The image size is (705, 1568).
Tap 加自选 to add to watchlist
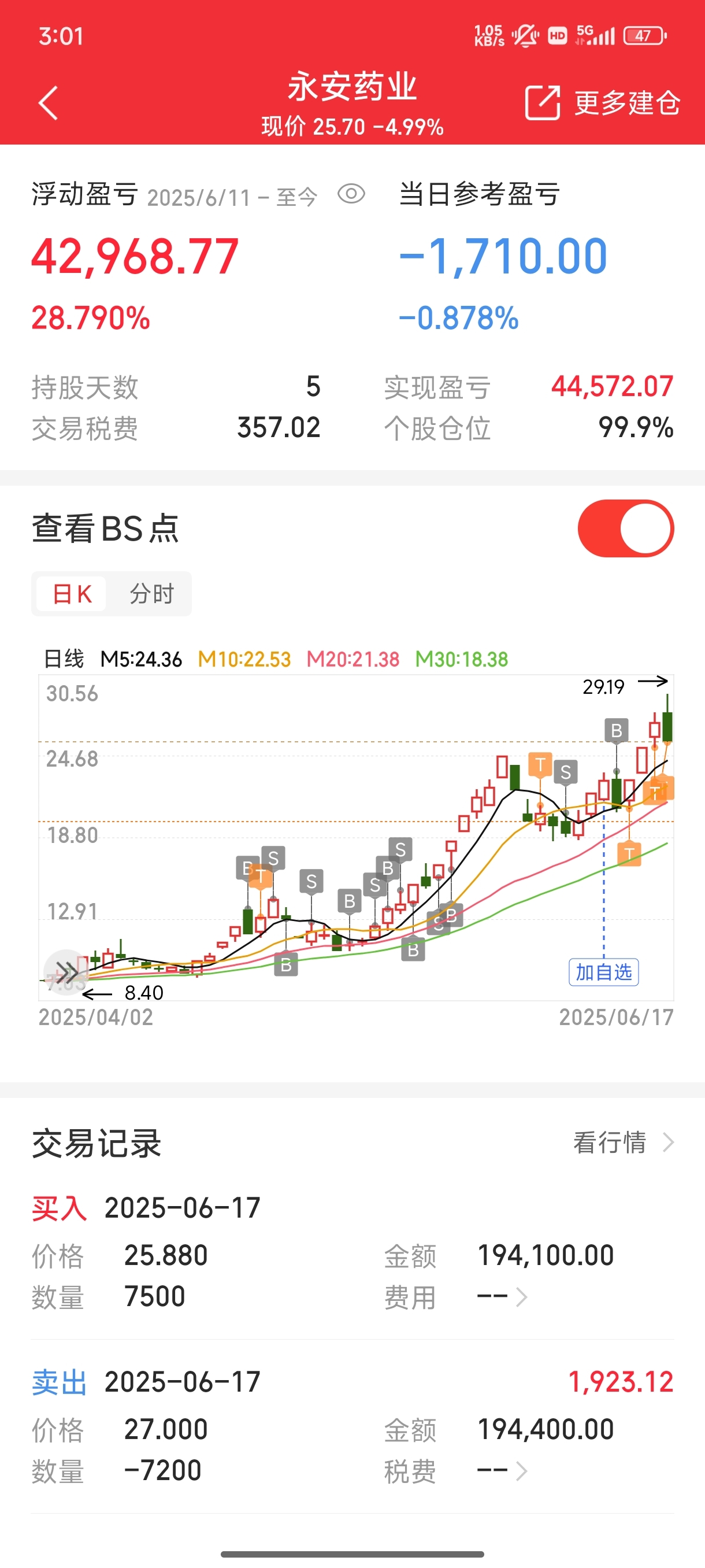click(x=603, y=972)
